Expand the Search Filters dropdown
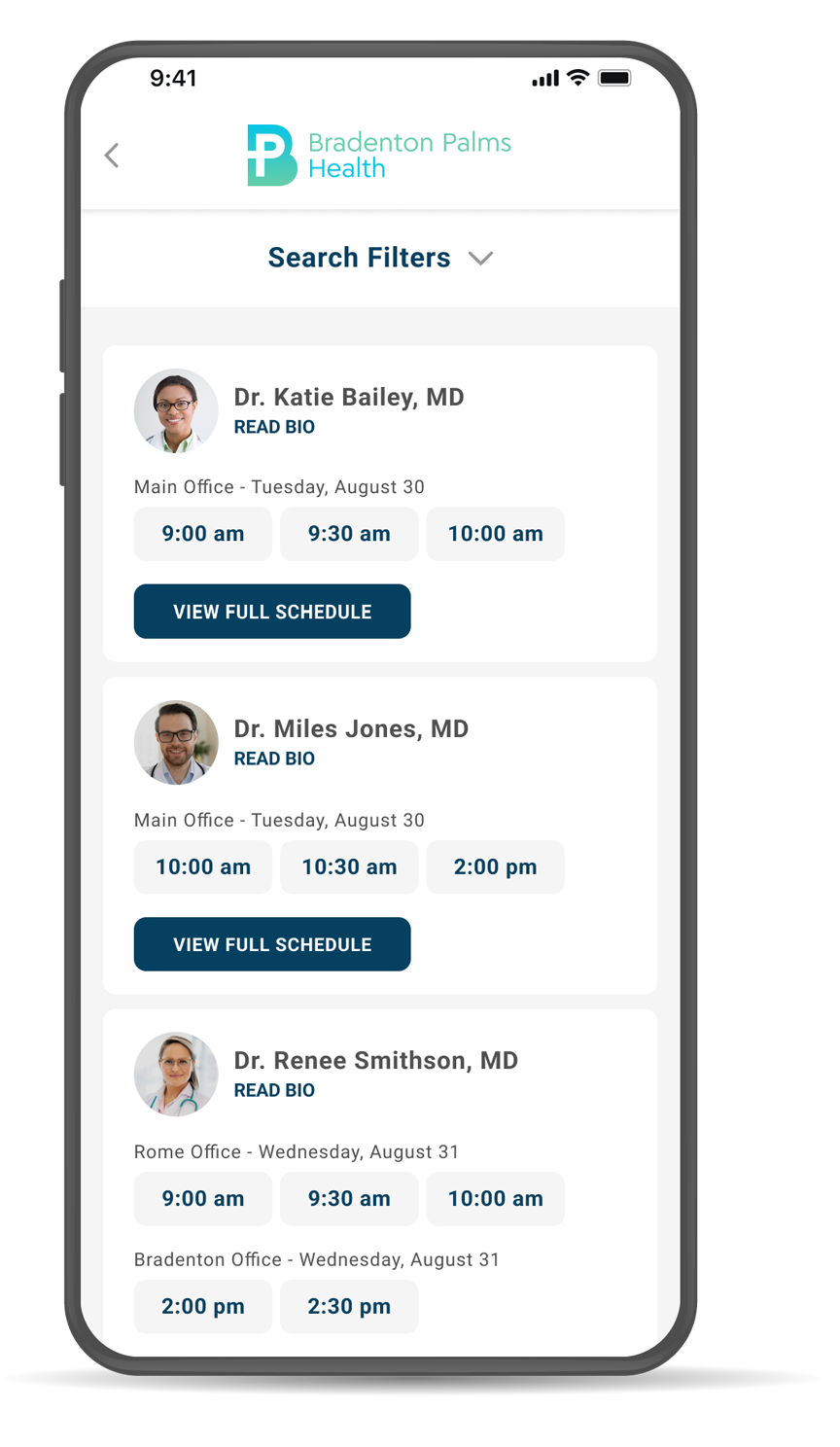The image size is (840, 1447). pos(380,258)
